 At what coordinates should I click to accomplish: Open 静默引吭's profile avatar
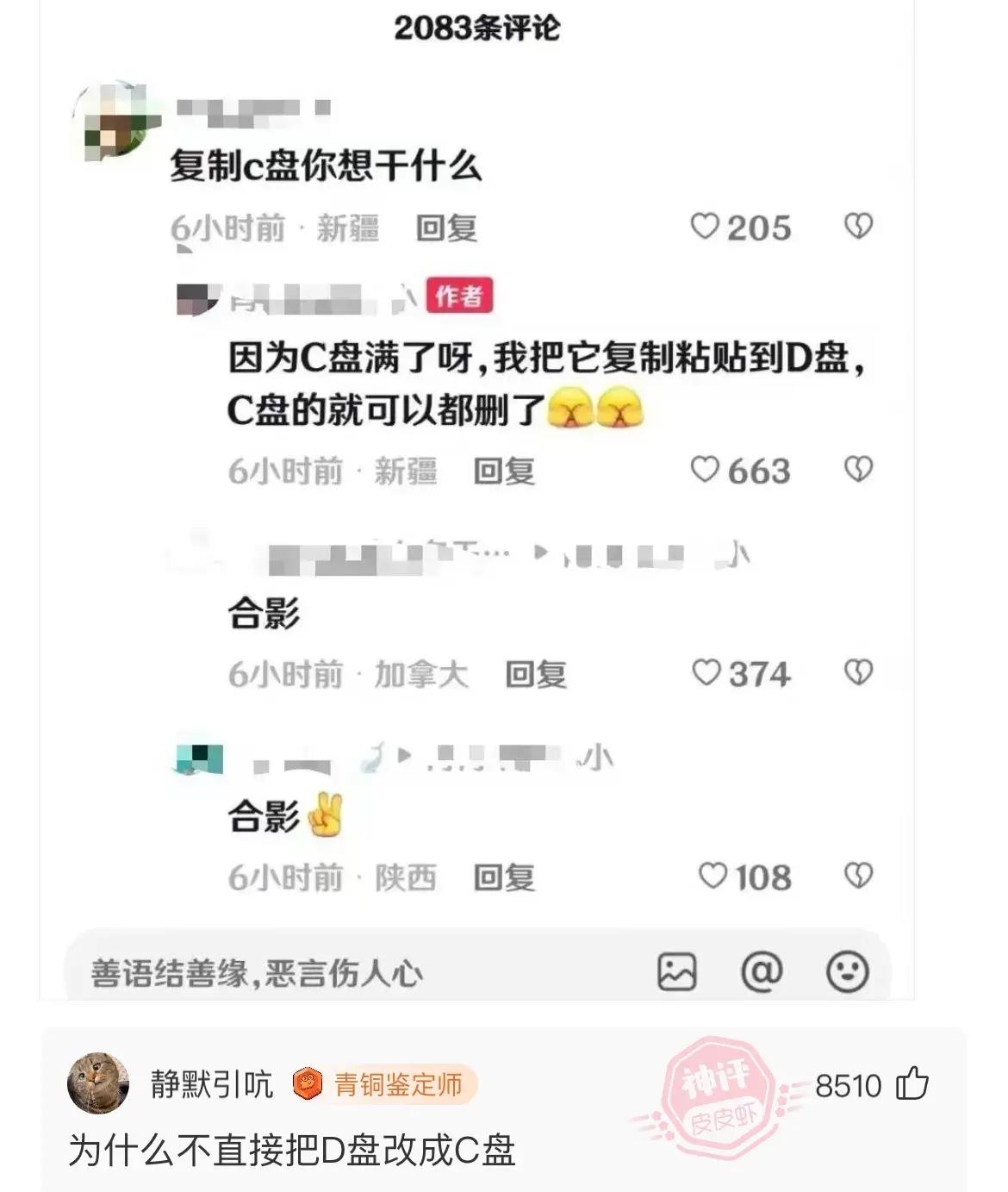coord(98,1083)
